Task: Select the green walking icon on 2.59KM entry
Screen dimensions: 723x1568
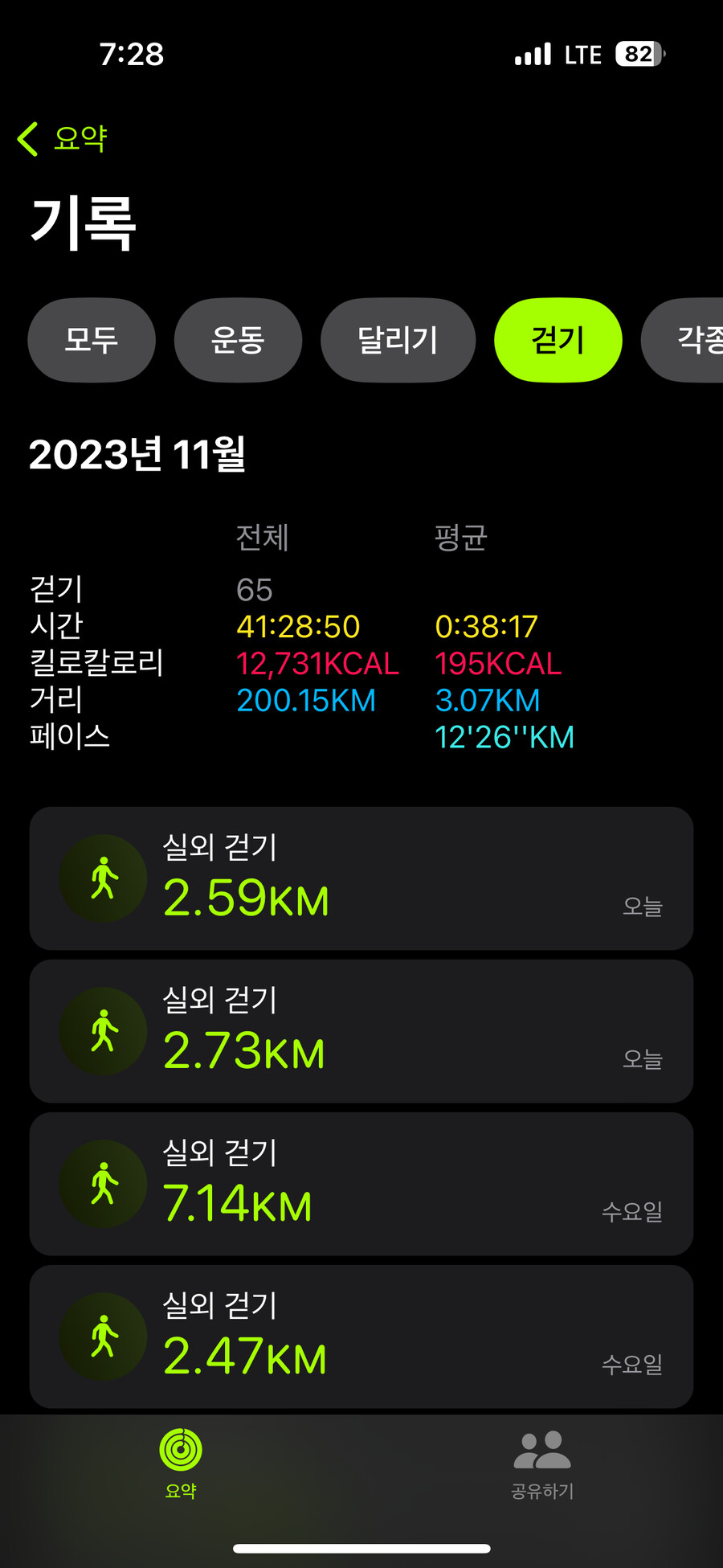Action: tap(102, 878)
